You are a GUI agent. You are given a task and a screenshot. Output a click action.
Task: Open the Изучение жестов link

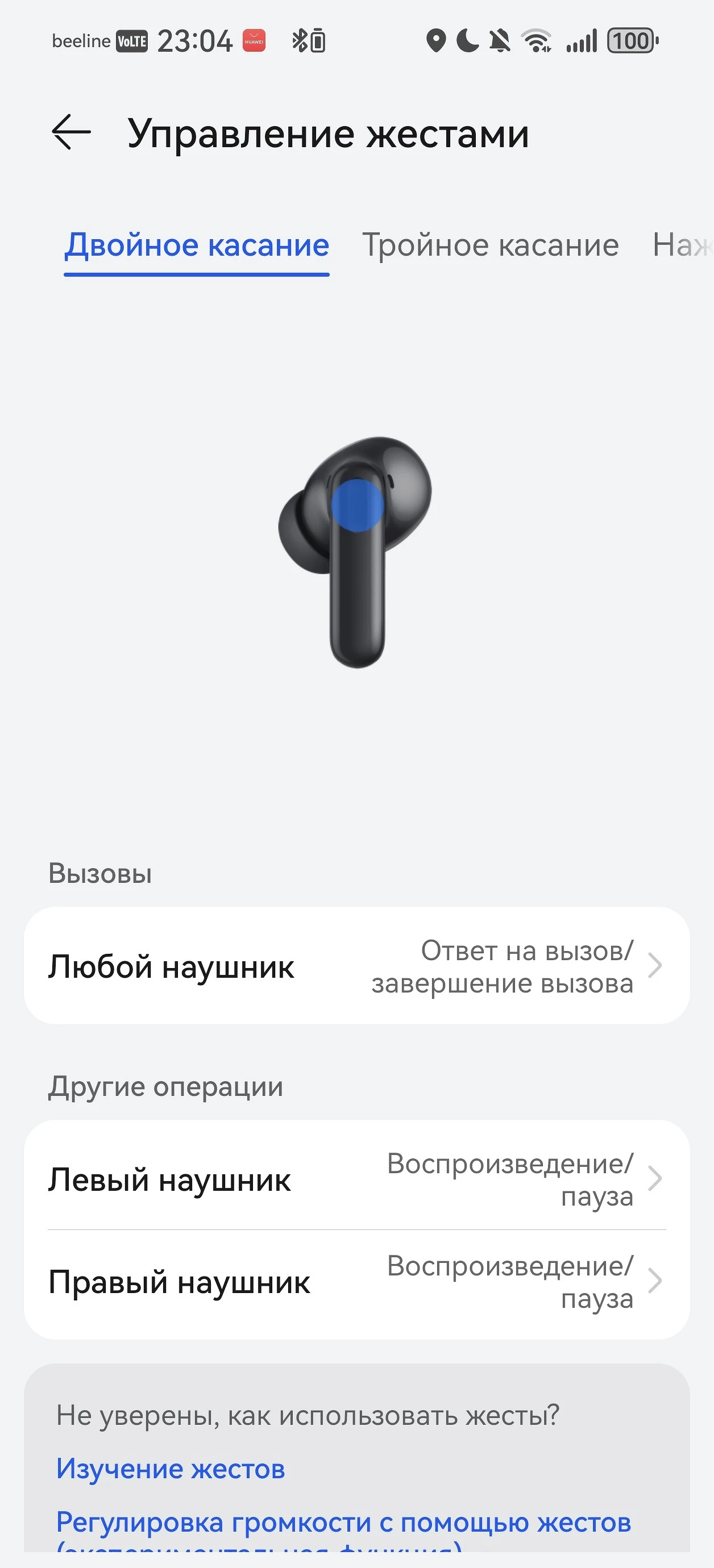pyautogui.click(x=171, y=1469)
